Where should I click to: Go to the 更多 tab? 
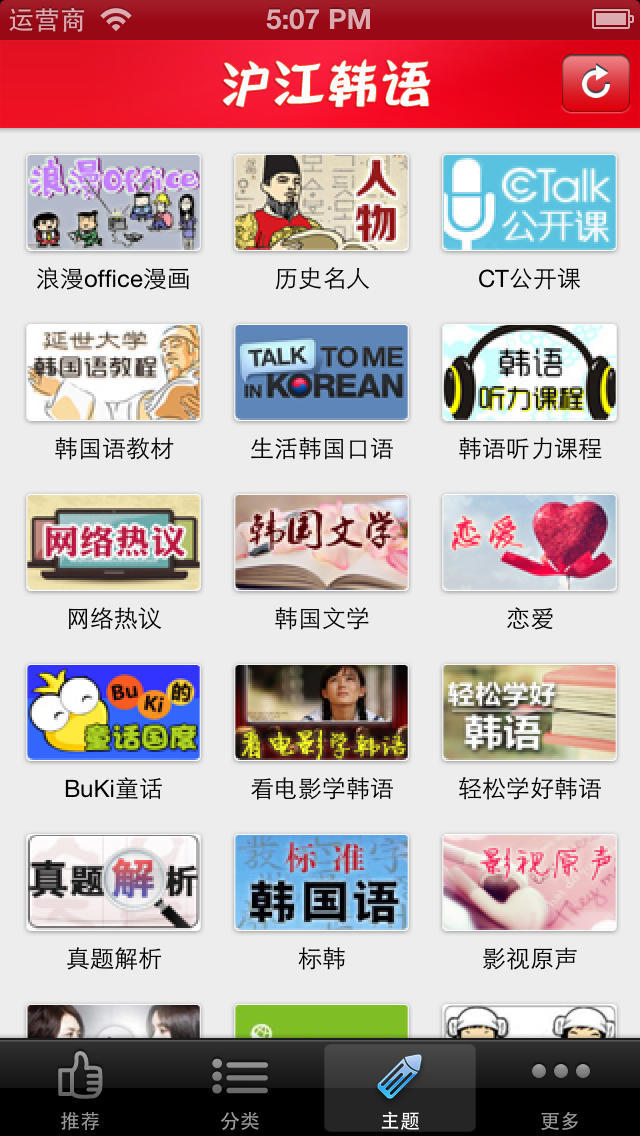click(559, 1091)
